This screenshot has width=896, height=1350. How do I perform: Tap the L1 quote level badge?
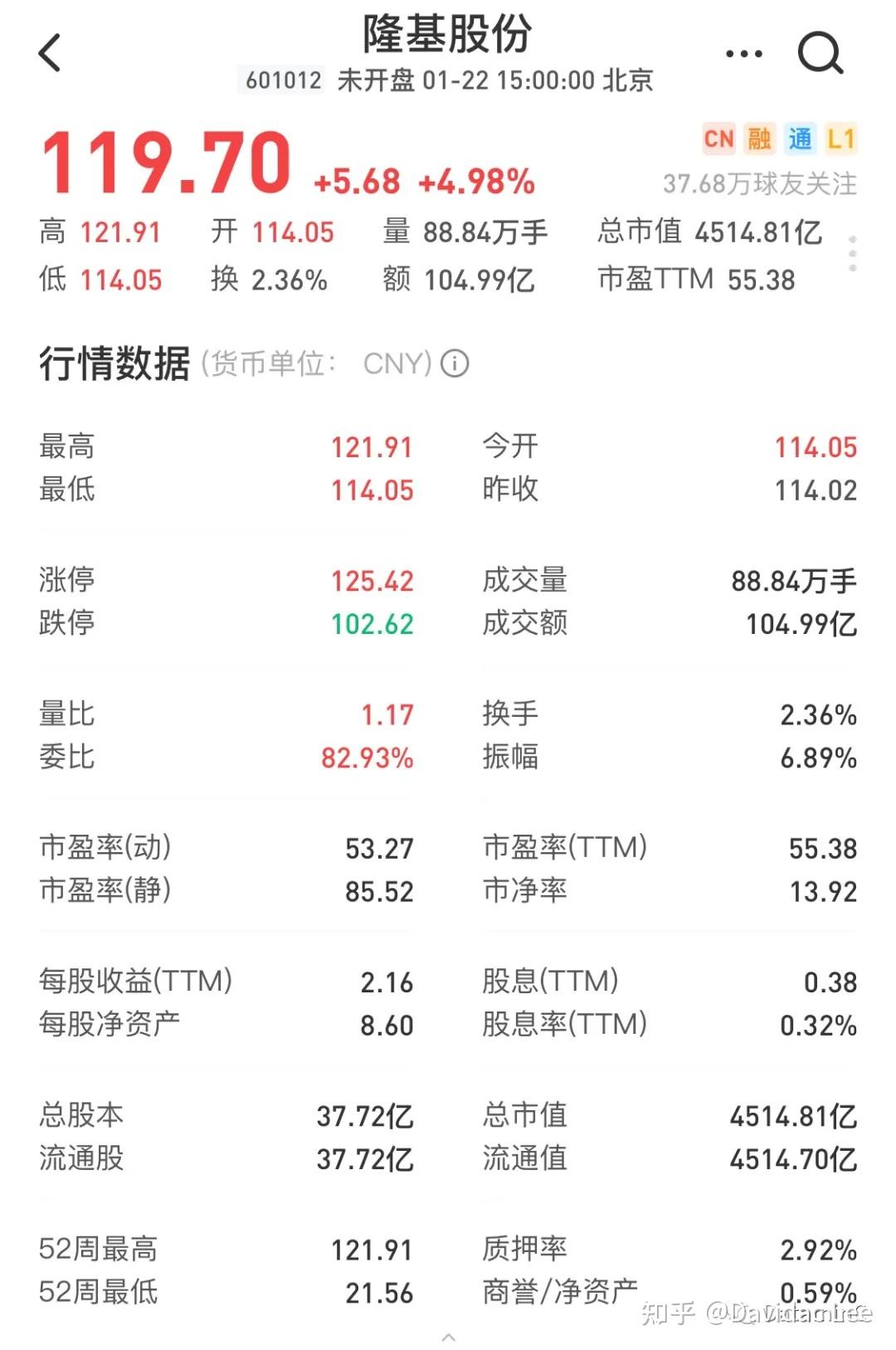(x=841, y=139)
